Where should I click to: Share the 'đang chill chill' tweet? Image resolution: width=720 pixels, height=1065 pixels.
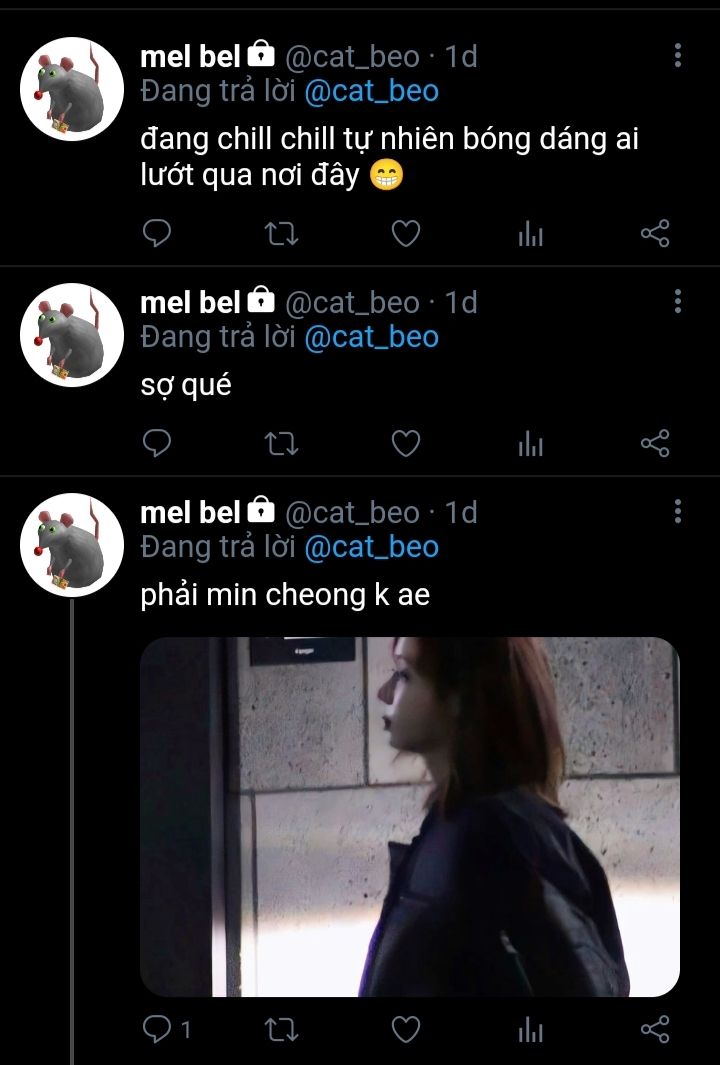point(654,234)
